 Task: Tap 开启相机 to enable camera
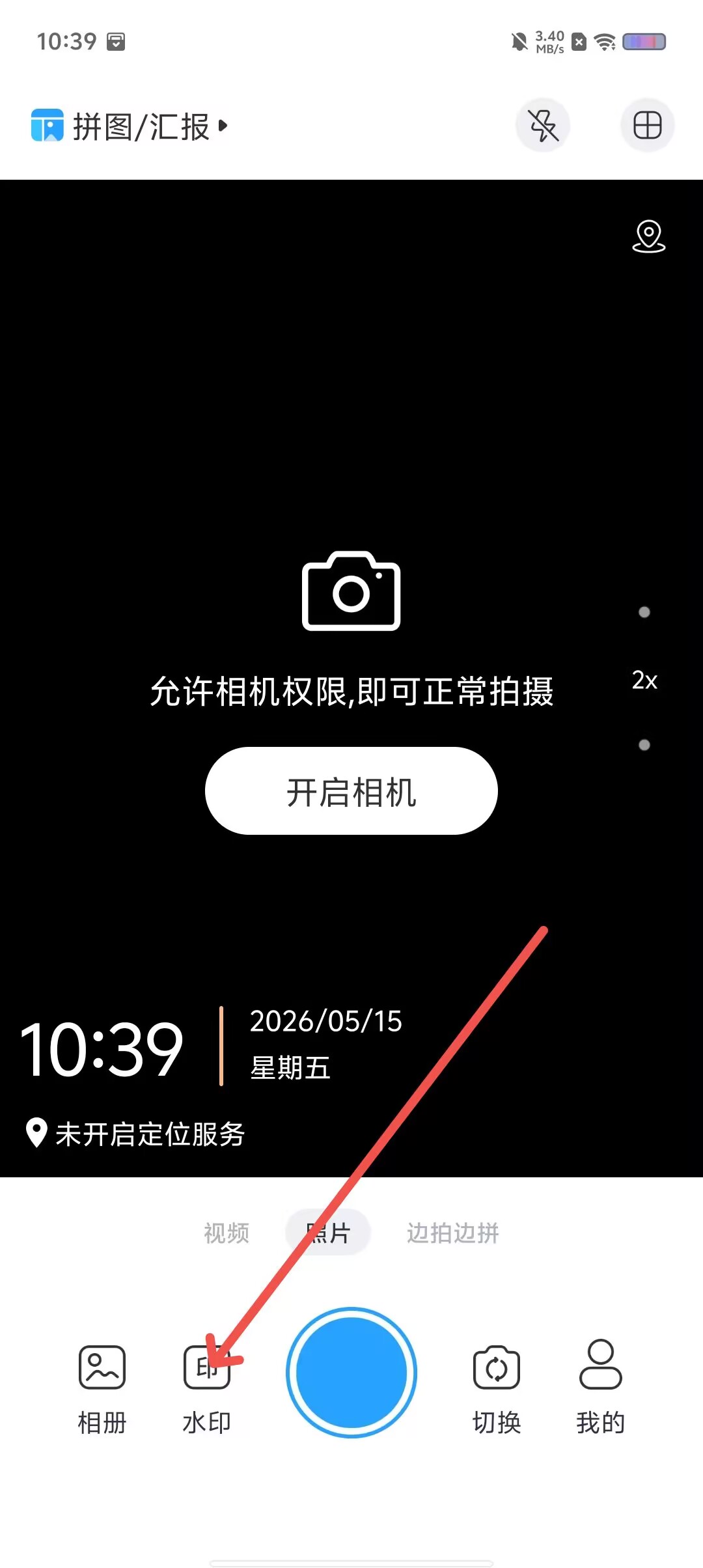pos(351,791)
